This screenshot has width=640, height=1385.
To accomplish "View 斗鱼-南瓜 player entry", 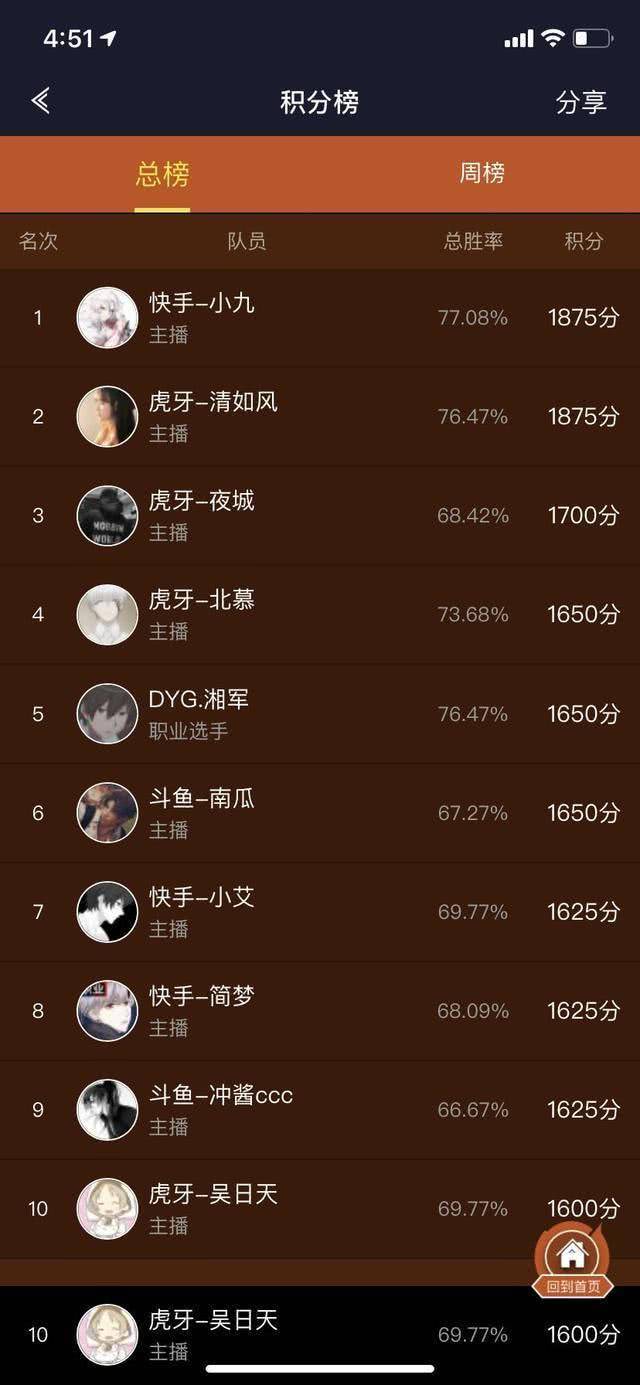I will coord(320,813).
